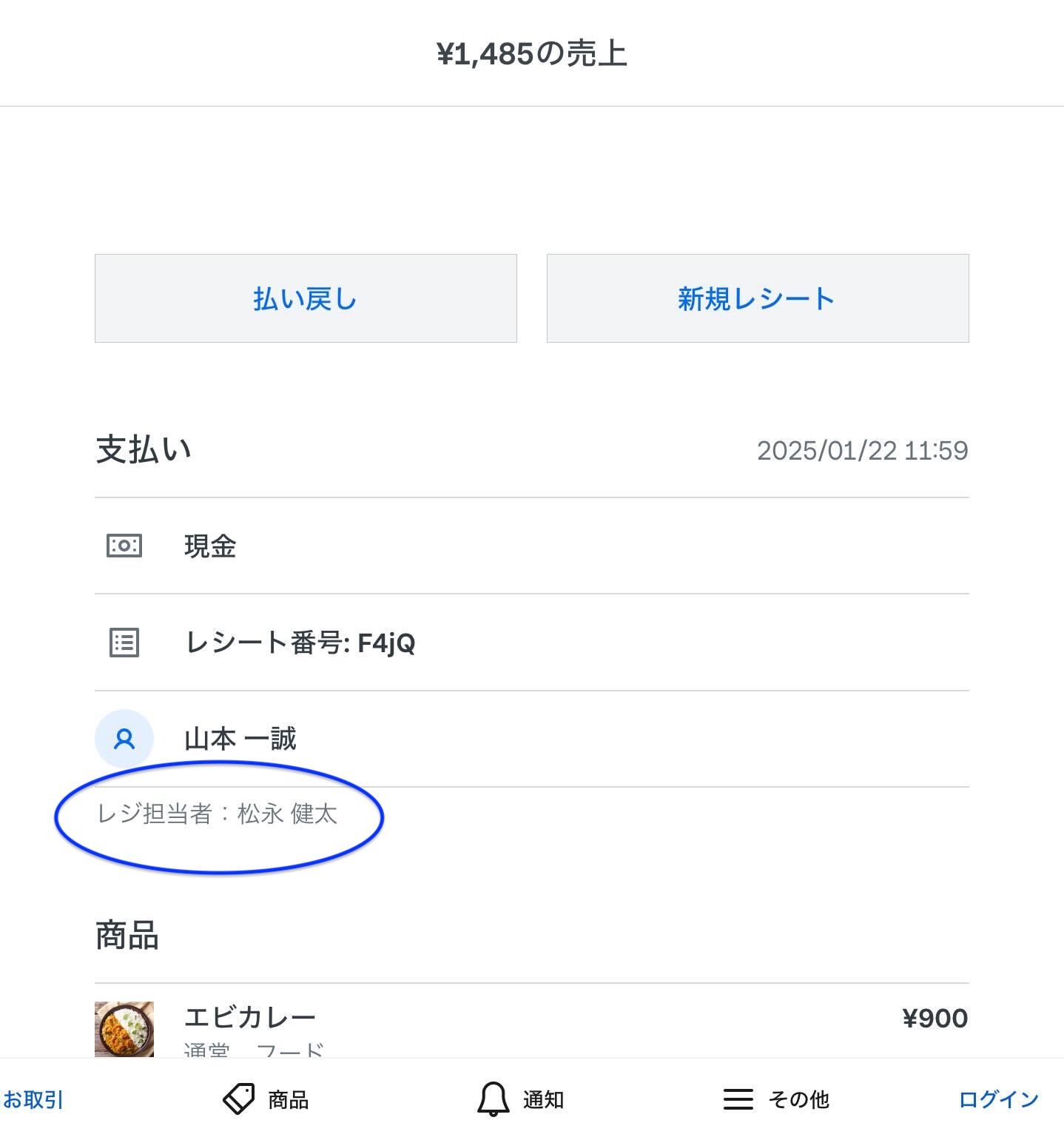Click the transaction timestamp 2025/01/22 11:59

pyautogui.click(x=863, y=450)
